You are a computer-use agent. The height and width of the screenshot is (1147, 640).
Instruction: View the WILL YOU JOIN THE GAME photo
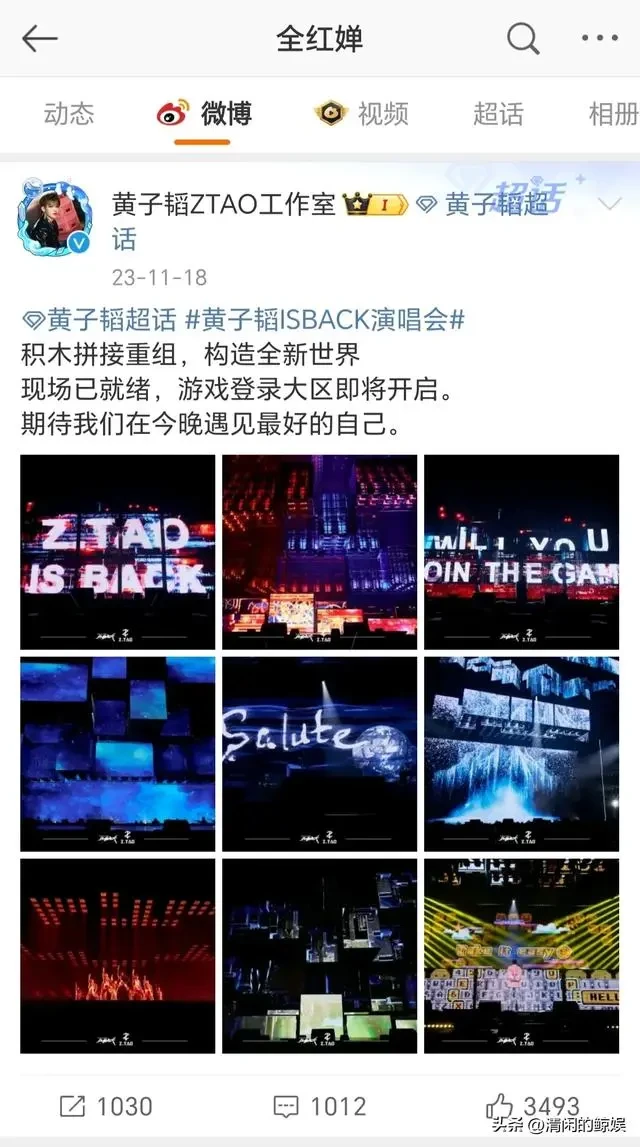[x=521, y=552]
